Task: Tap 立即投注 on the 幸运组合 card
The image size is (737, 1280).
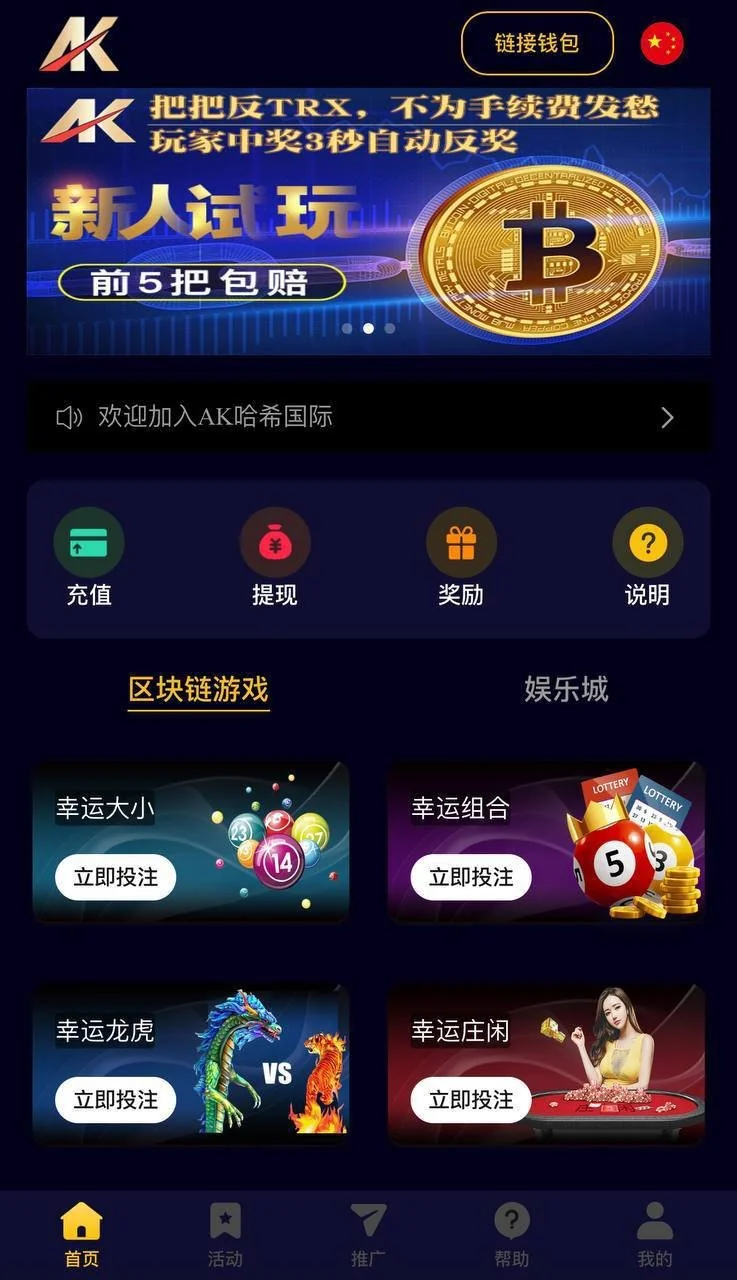Action: (x=471, y=877)
